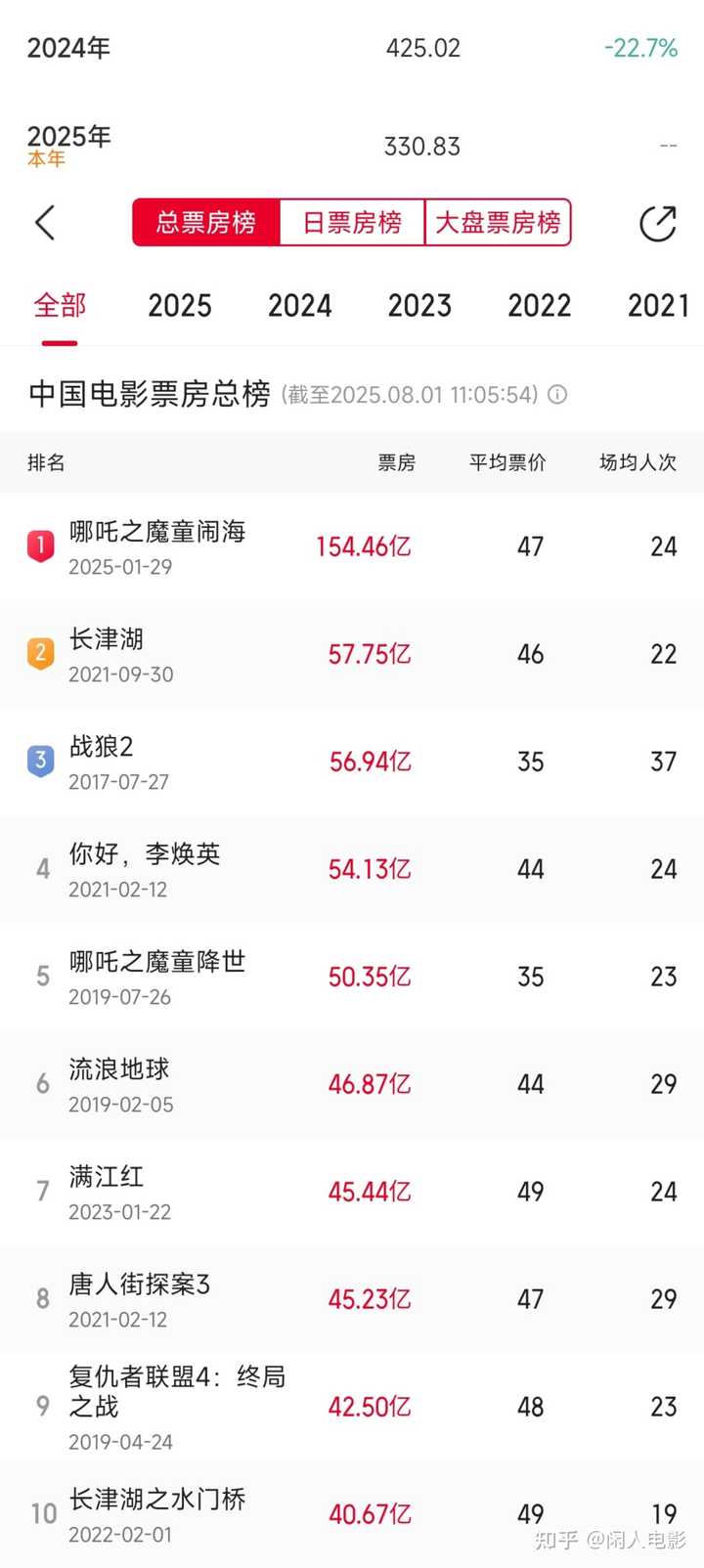Image resolution: width=704 pixels, height=1568 pixels.
Task: Open 满江红 entry
Action: pos(352,1192)
